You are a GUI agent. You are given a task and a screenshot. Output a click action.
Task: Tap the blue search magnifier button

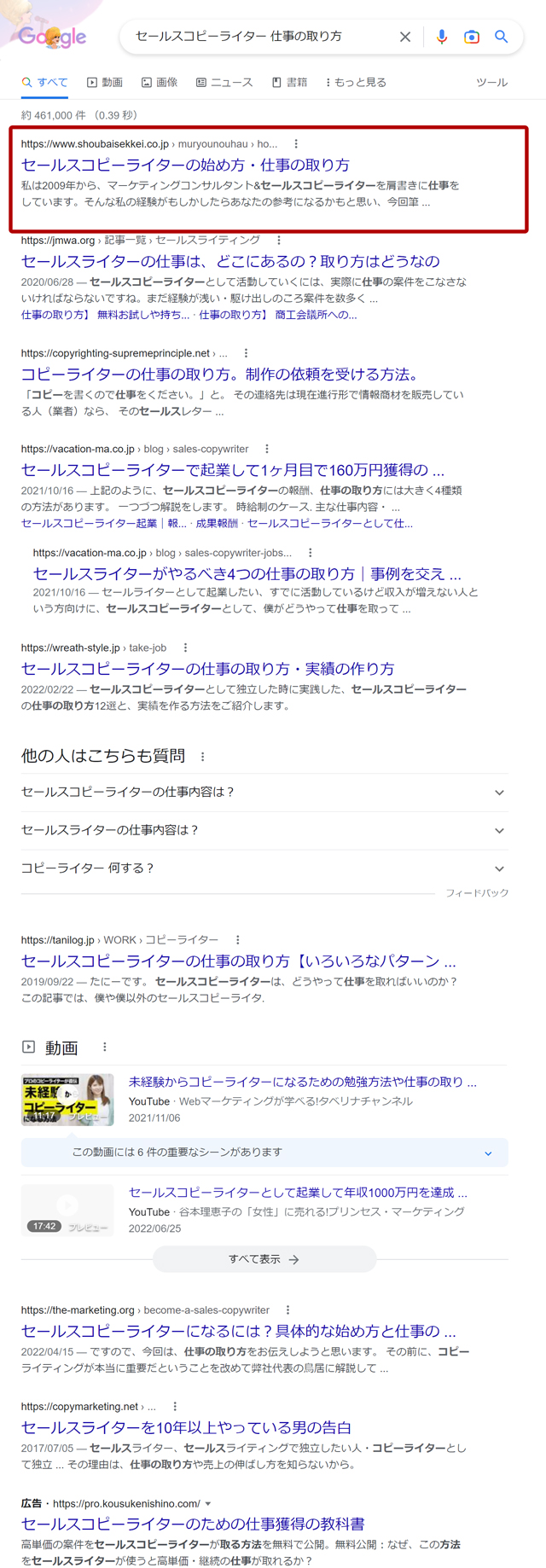coord(502,37)
